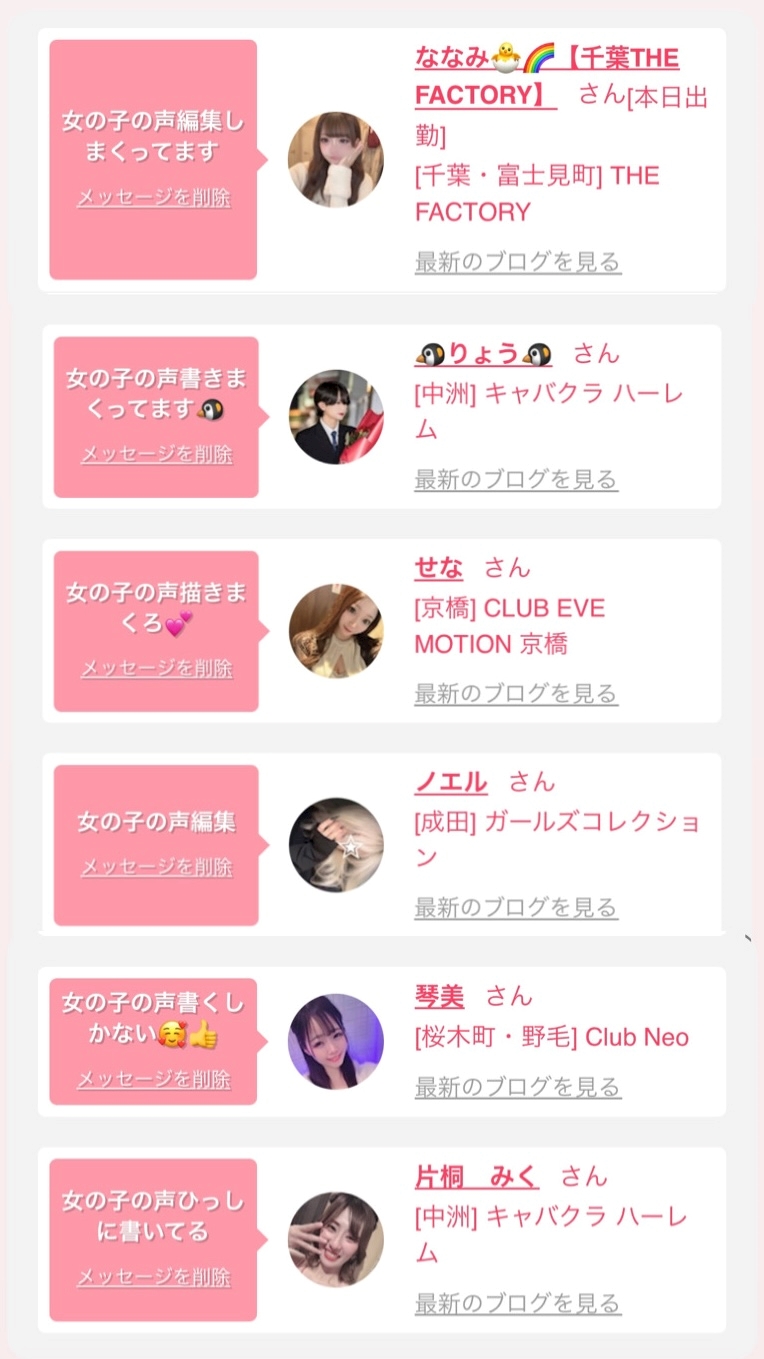Open りょう's profile link

coord(483,354)
